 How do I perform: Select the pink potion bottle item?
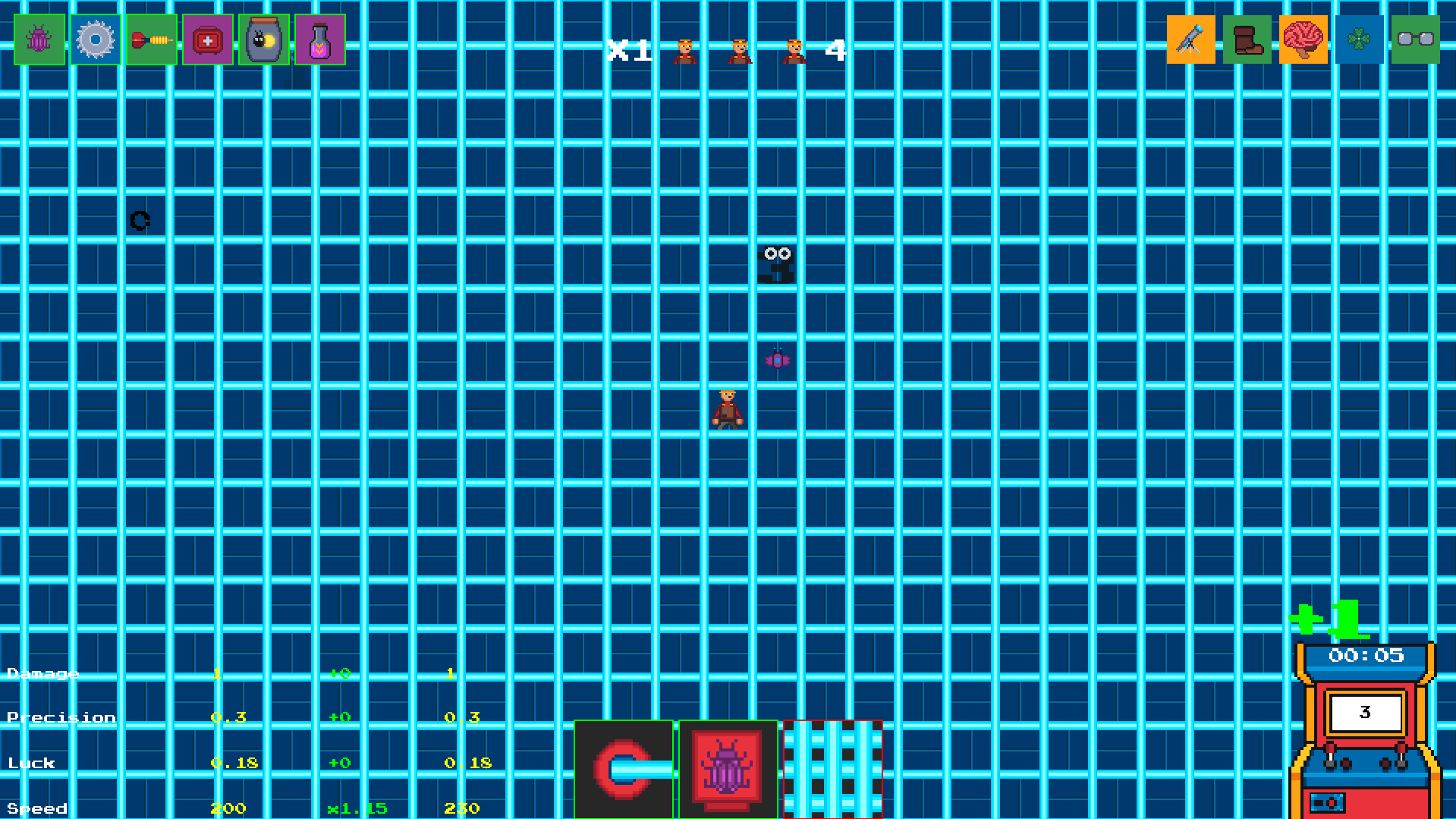320,39
